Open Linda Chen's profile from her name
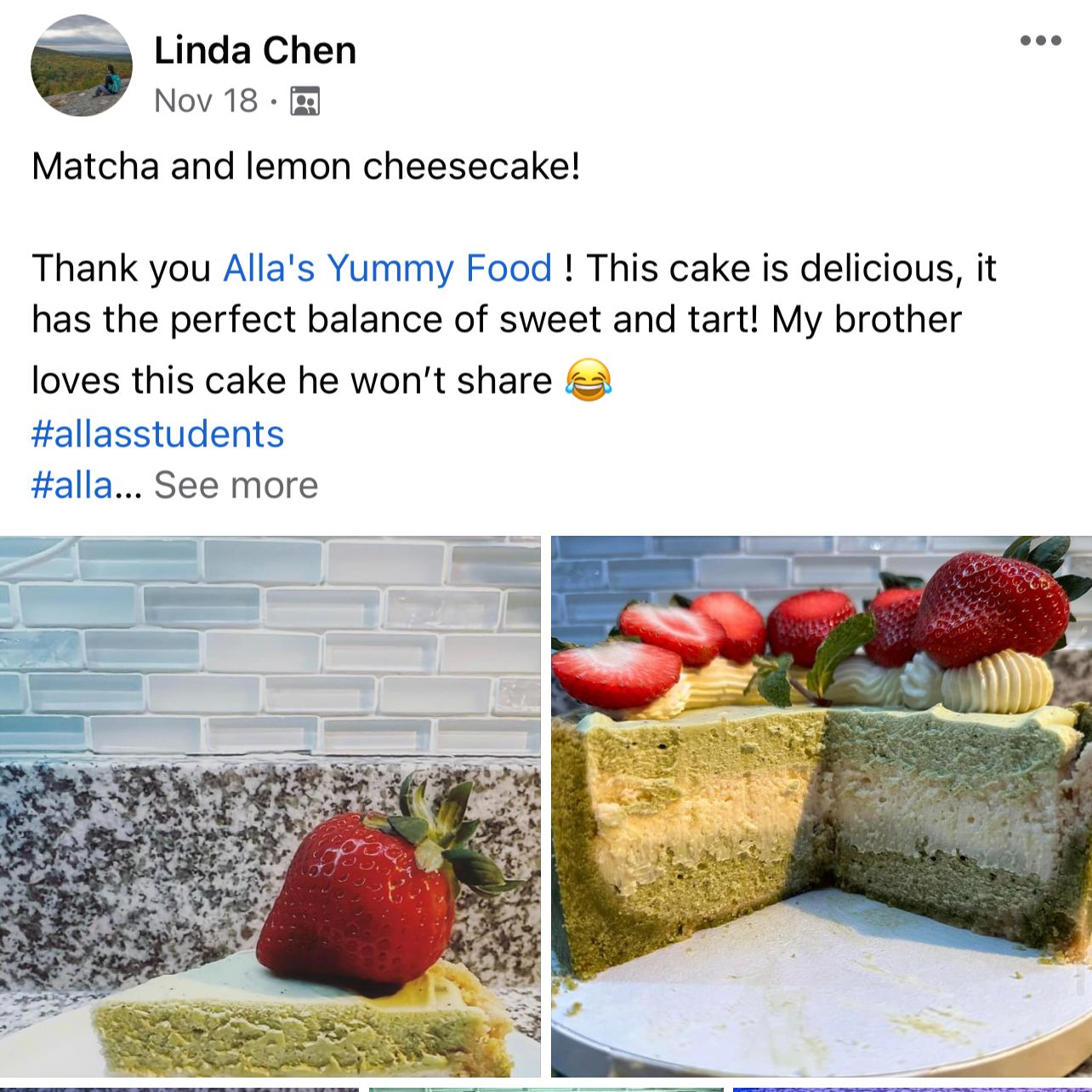 pyautogui.click(x=254, y=51)
